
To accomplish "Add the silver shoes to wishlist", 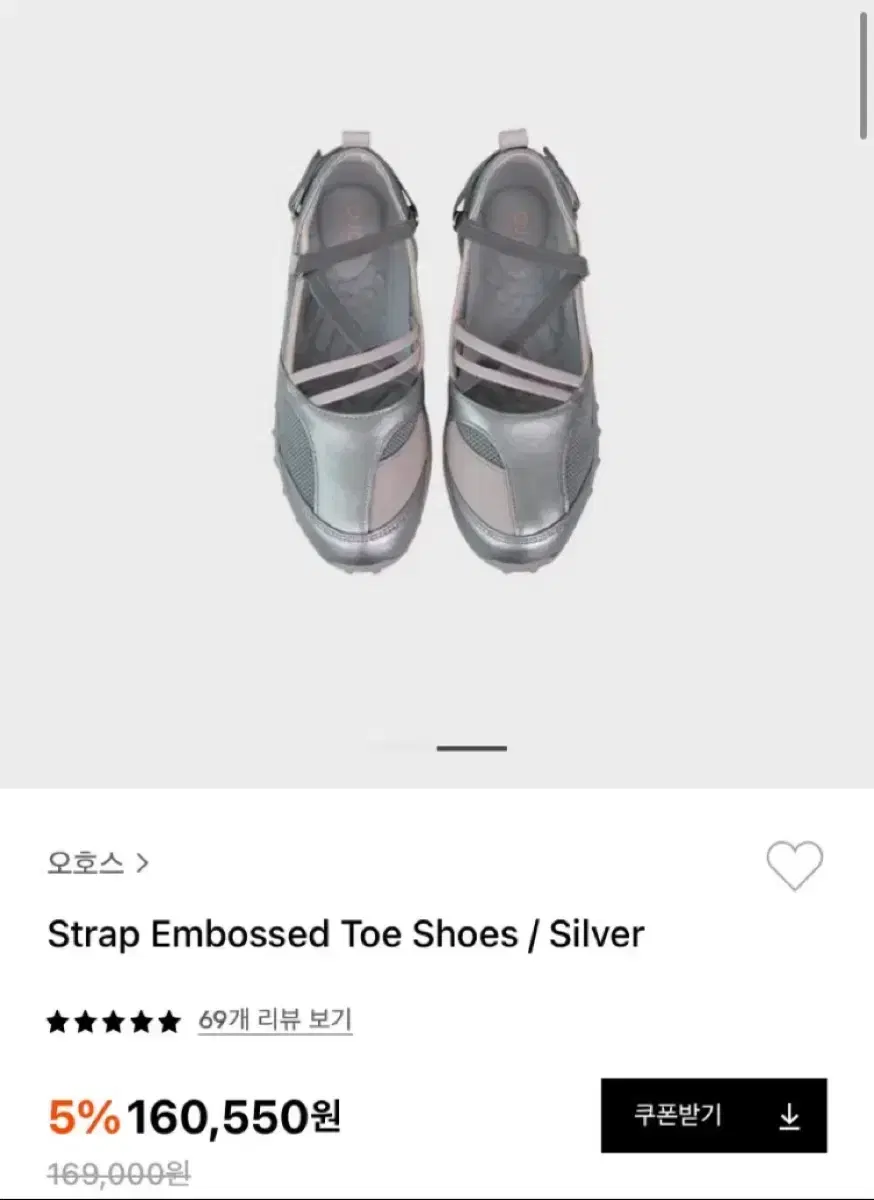I will click(x=794, y=865).
